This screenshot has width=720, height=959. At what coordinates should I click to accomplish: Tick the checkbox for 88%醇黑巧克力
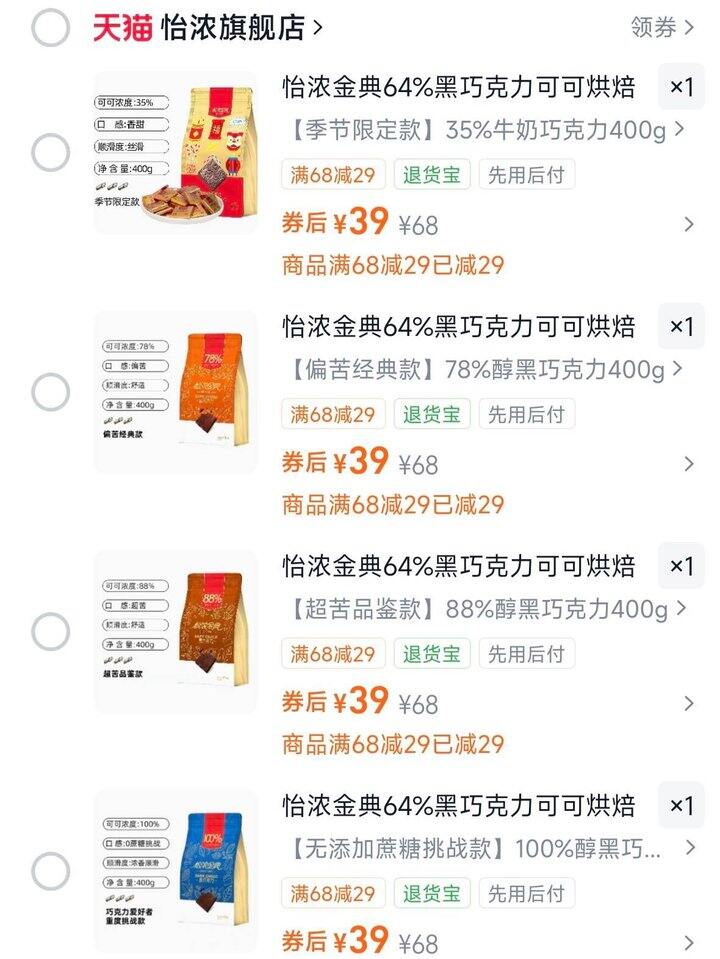coord(50,632)
